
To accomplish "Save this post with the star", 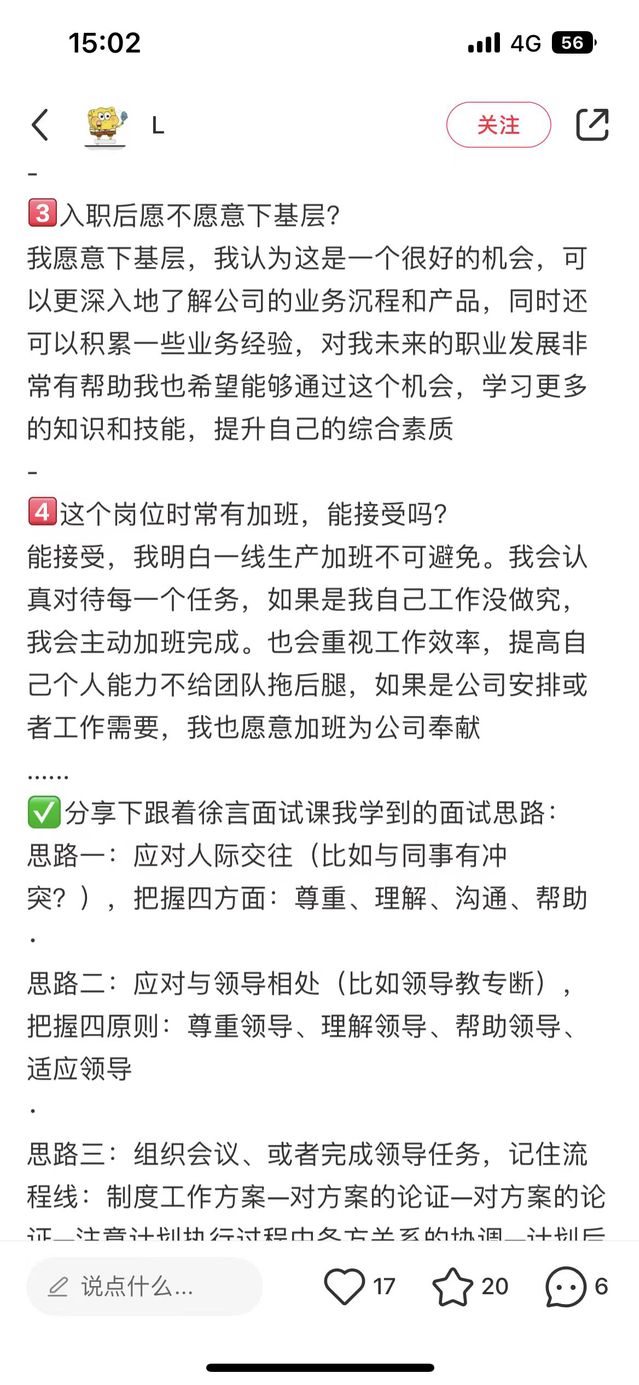I will point(452,1286).
